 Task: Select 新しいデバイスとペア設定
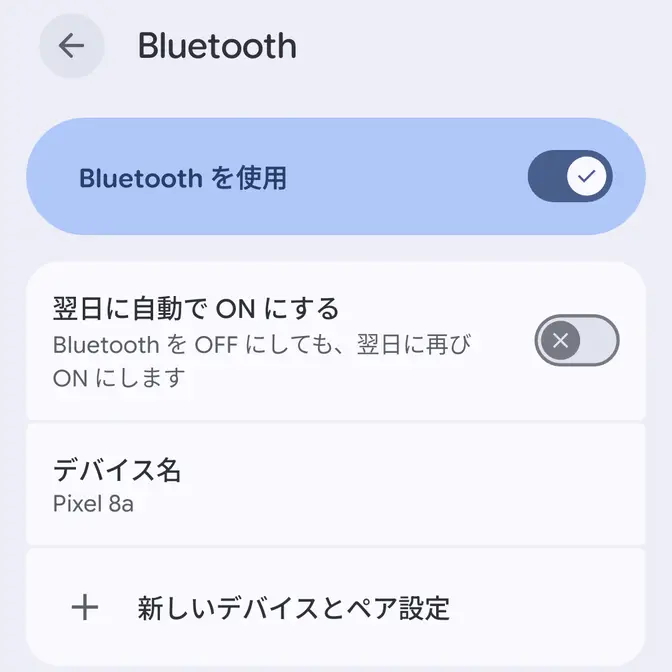pos(335,607)
